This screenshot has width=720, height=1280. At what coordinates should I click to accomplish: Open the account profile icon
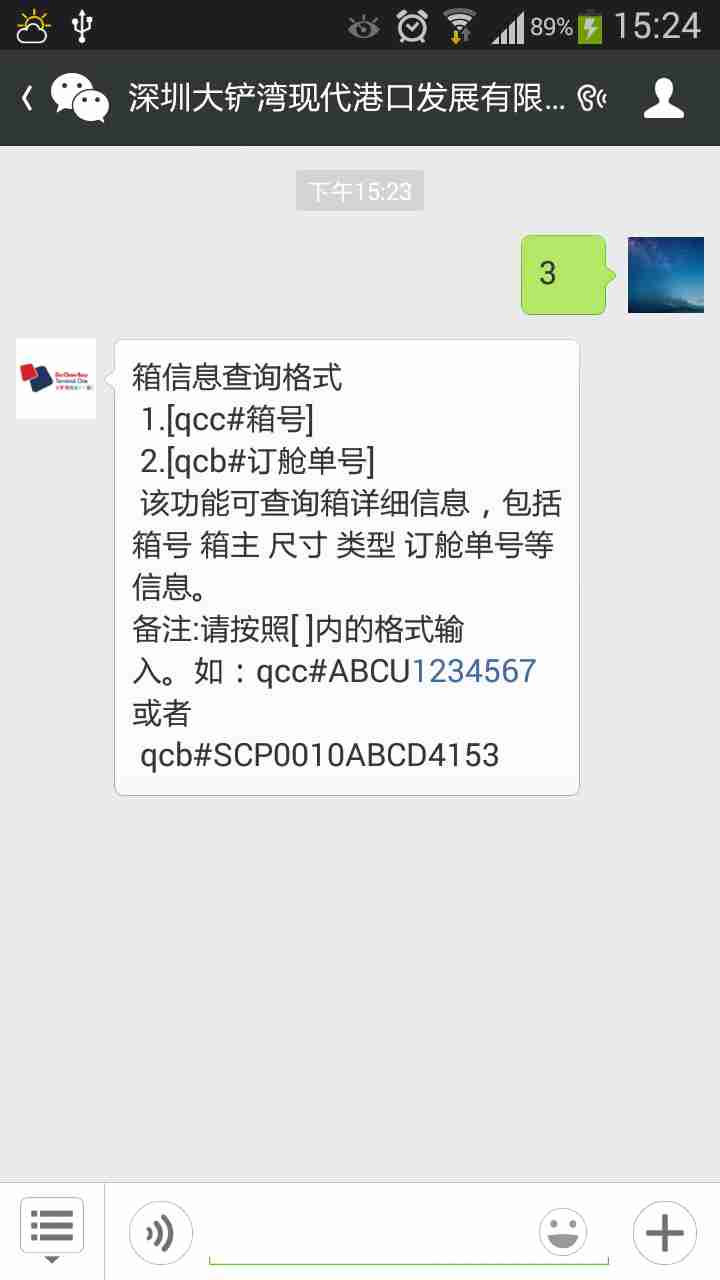(x=663, y=98)
